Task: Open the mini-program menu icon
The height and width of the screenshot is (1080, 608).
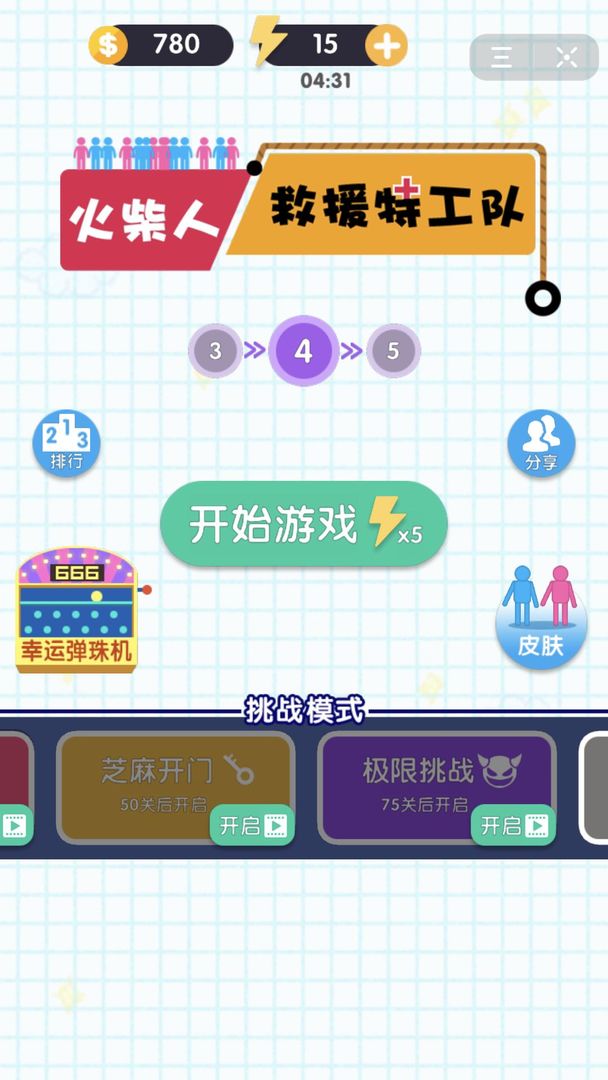Action: click(x=502, y=58)
